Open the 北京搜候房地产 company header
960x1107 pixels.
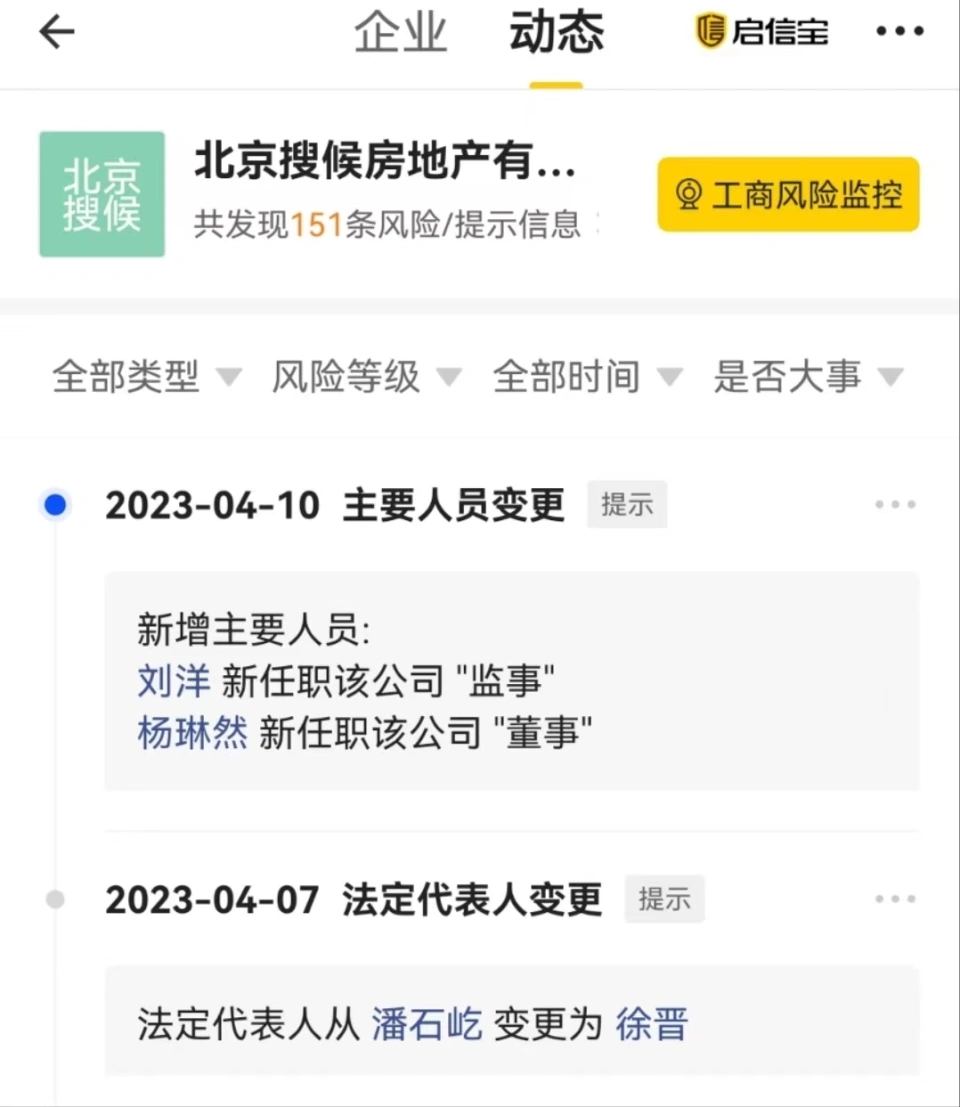click(384, 163)
